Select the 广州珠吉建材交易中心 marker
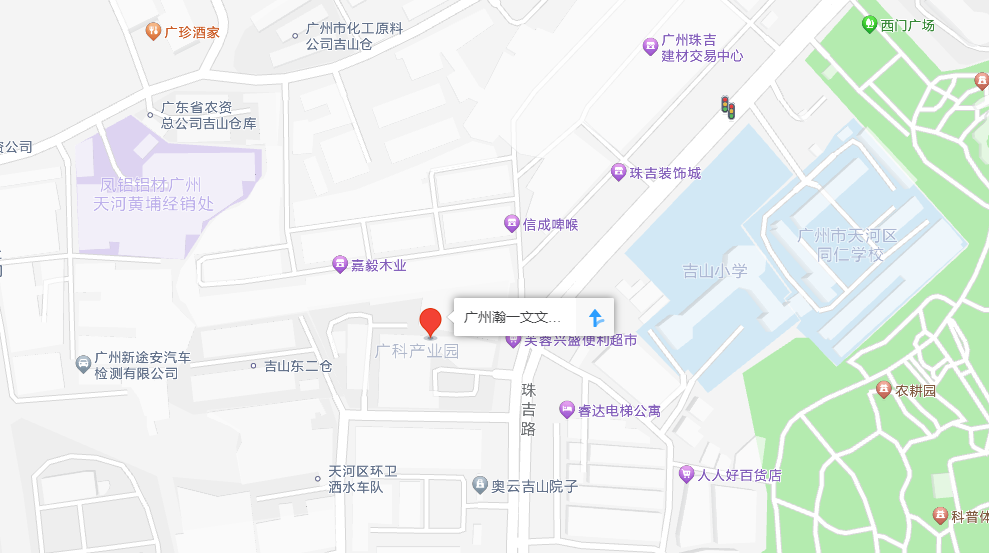This screenshot has height=553, width=989. click(650, 44)
